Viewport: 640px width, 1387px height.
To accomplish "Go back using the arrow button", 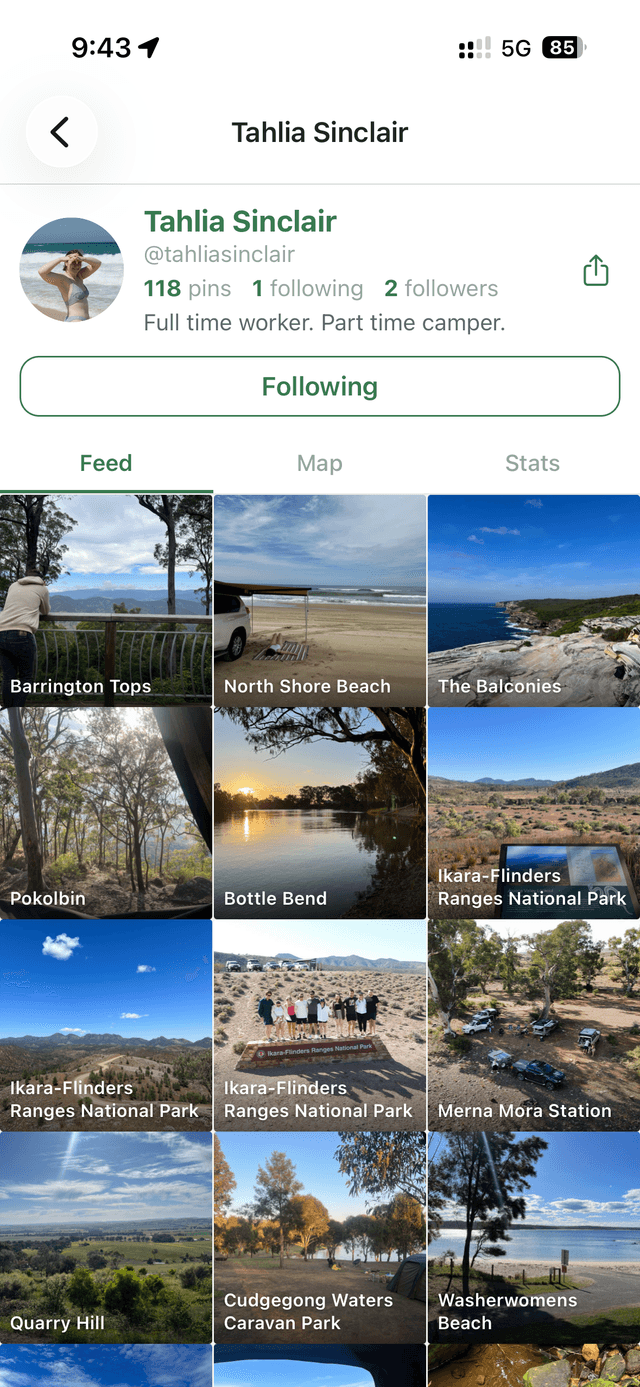I will pyautogui.click(x=61, y=132).
